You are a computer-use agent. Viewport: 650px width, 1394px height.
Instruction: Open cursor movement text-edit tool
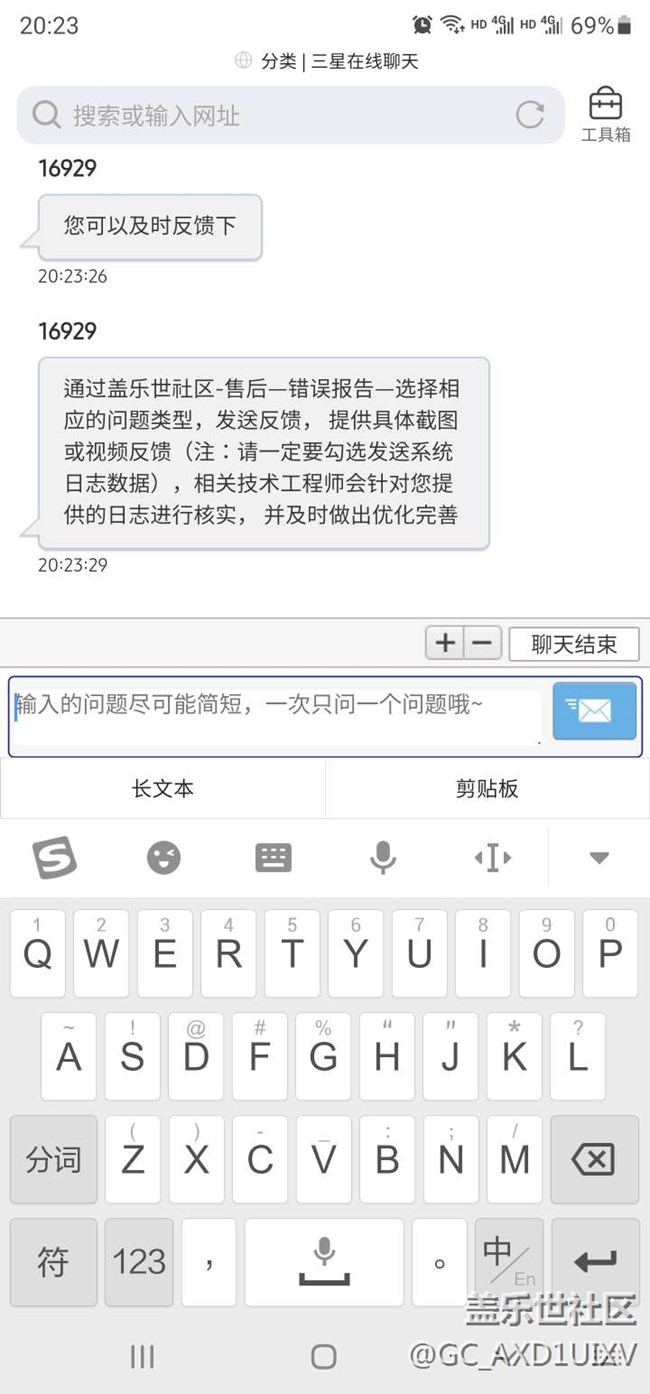pos(492,857)
